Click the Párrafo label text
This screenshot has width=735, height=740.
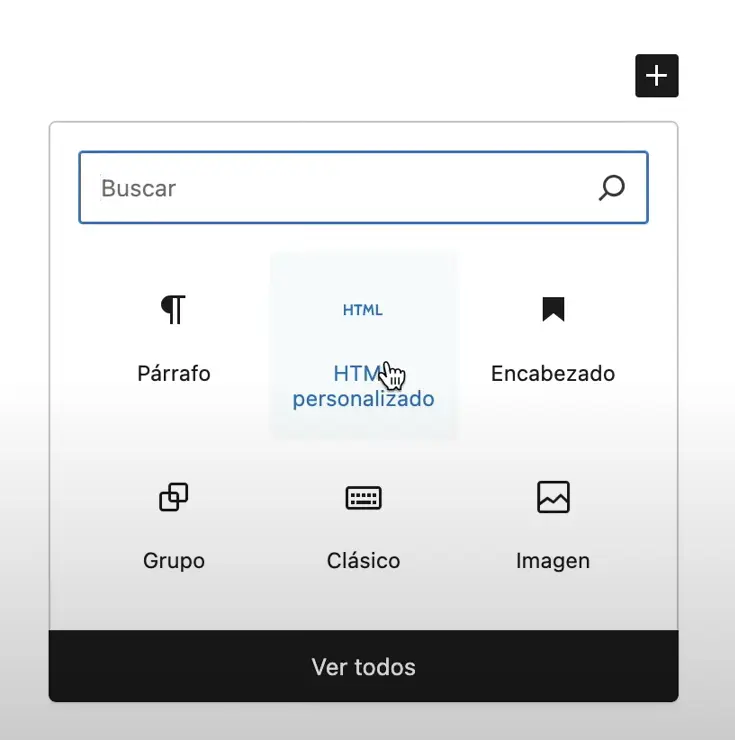pyautogui.click(x=173, y=373)
